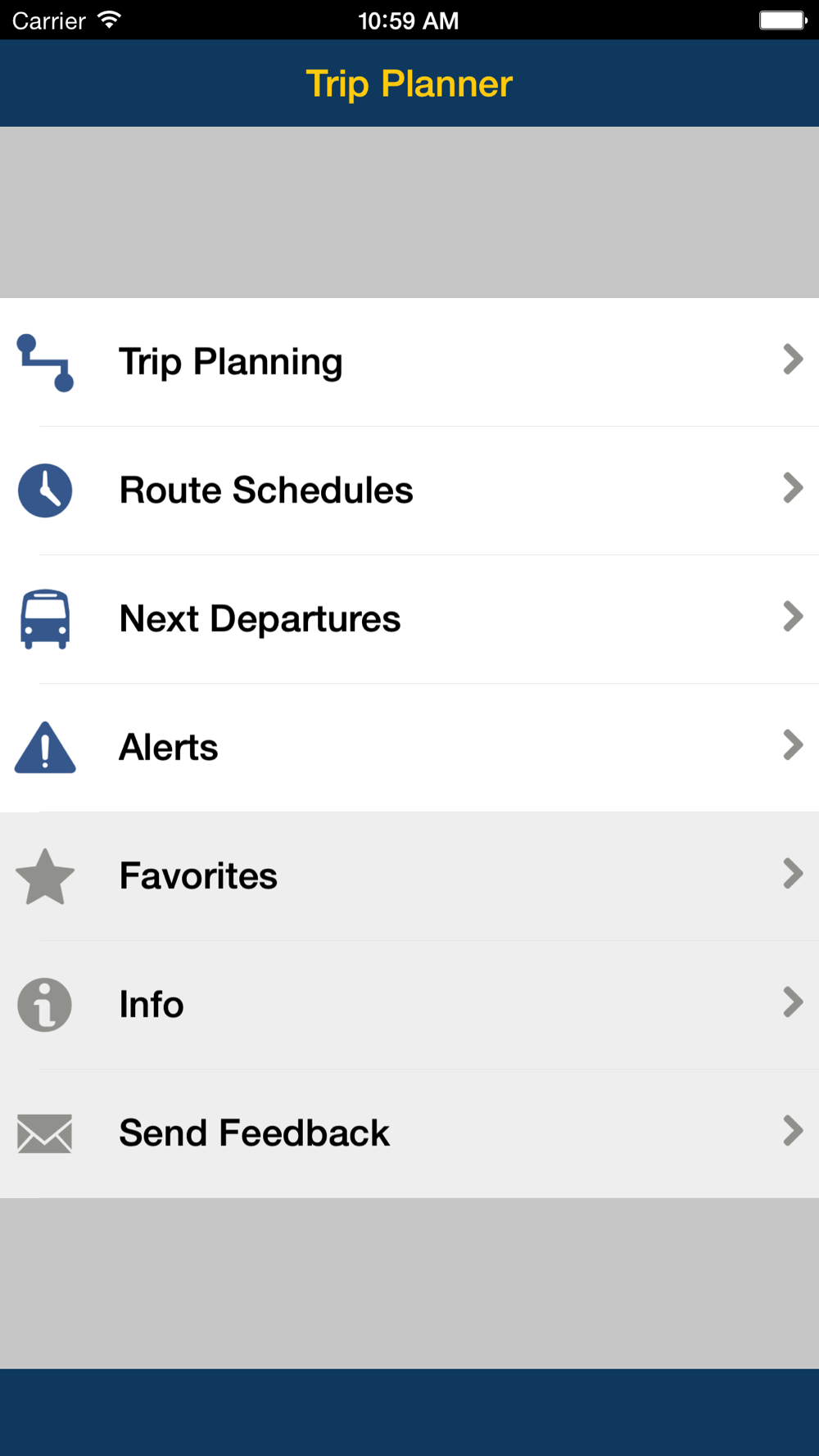Open the Trip Planning row
This screenshot has height=1456, width=819.
(409, 362)
